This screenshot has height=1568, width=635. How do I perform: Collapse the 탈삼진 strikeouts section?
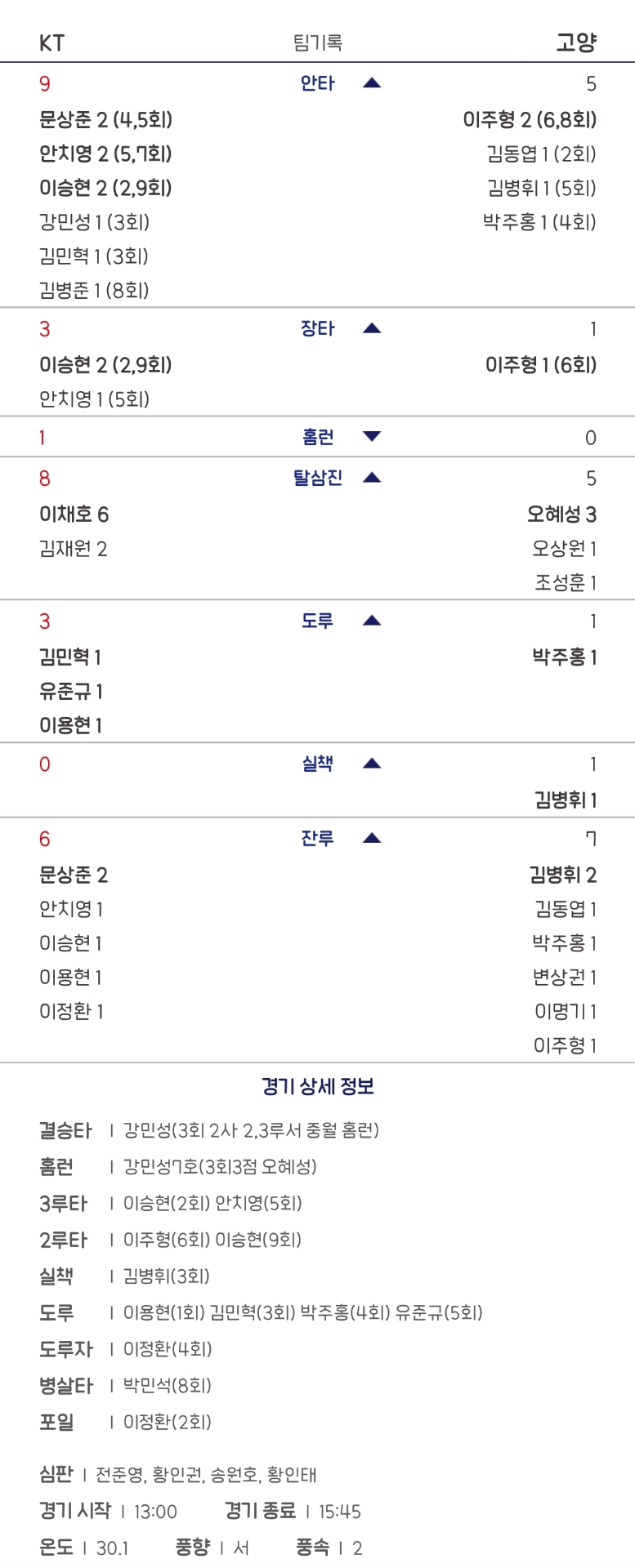point(372,478)
